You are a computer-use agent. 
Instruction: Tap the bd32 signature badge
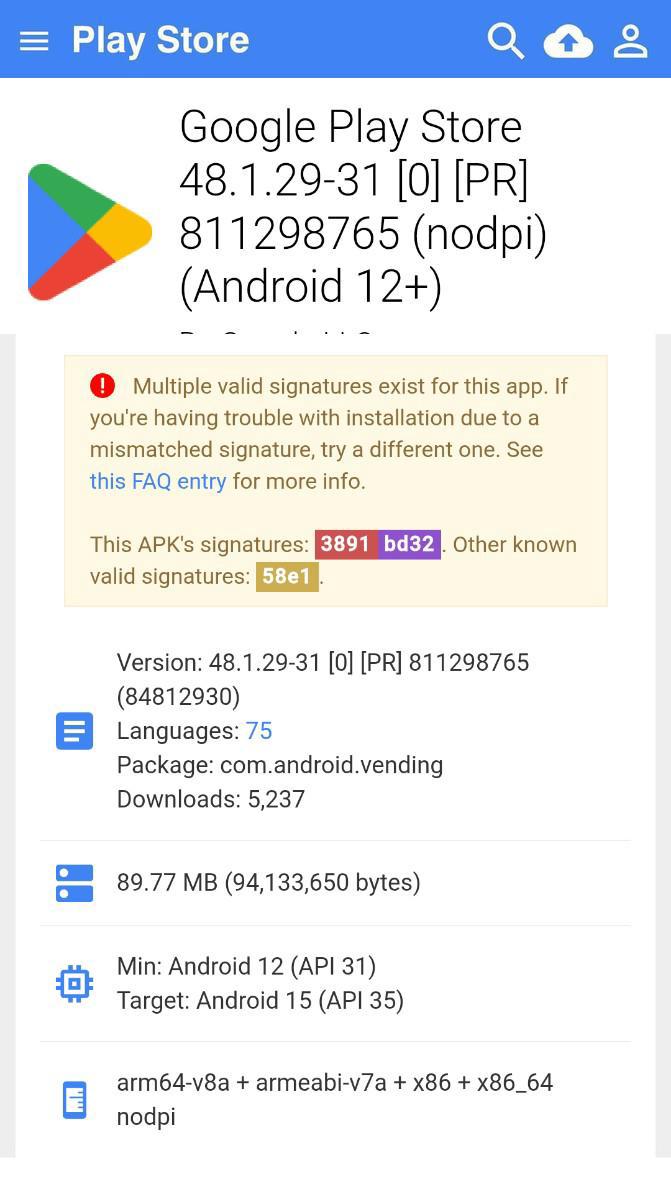[x=409, y=544]
